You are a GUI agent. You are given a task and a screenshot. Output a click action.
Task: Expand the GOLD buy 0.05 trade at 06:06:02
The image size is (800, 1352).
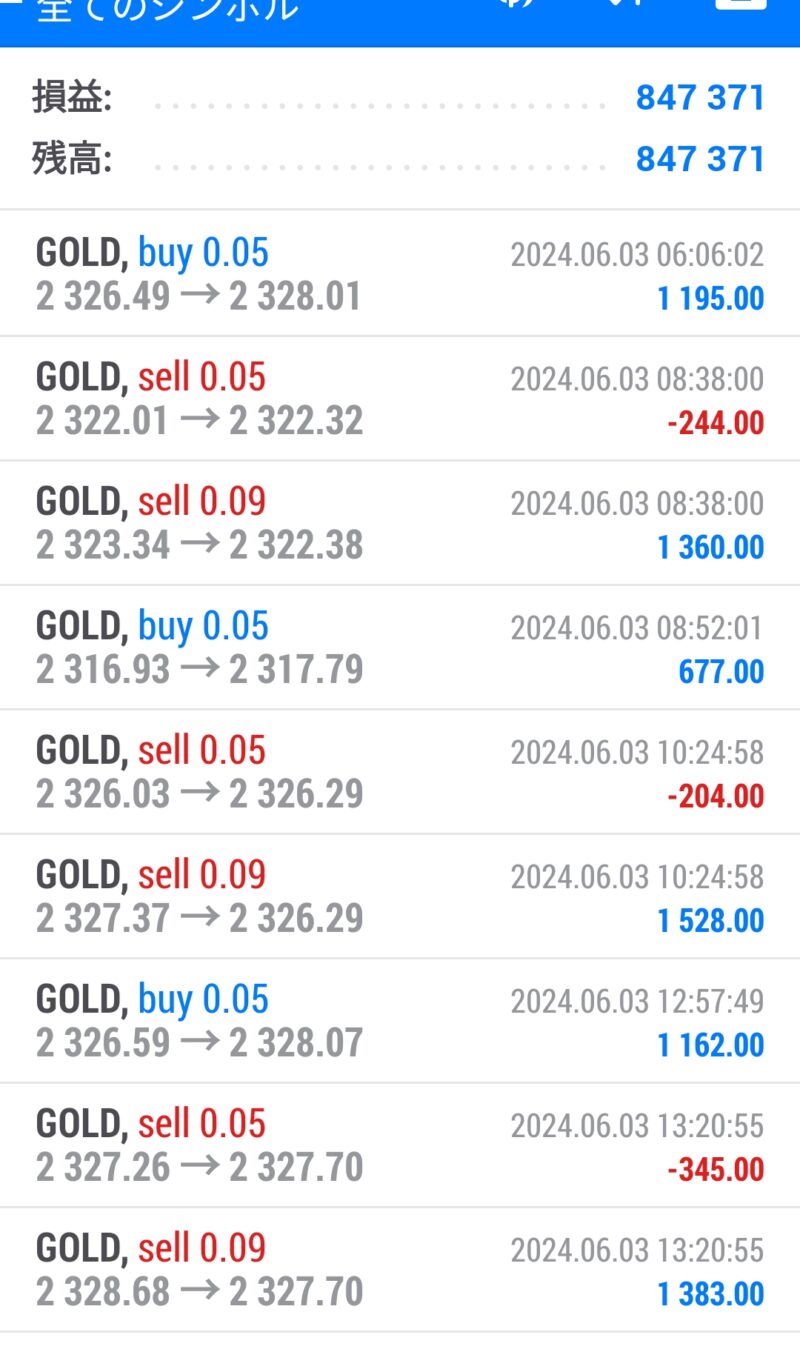point(400,274)
